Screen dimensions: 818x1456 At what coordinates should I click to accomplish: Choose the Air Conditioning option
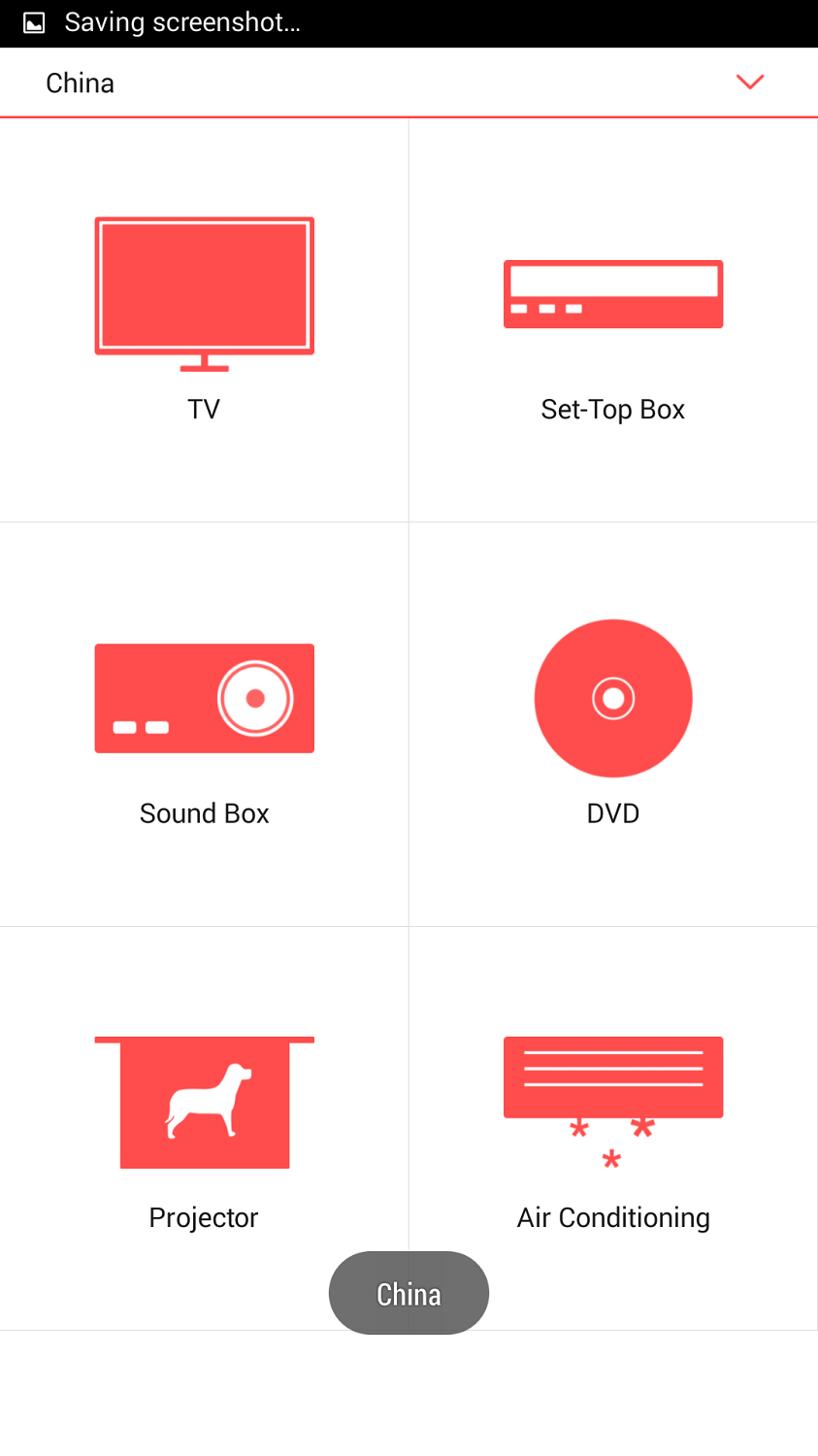[612, 1126]
